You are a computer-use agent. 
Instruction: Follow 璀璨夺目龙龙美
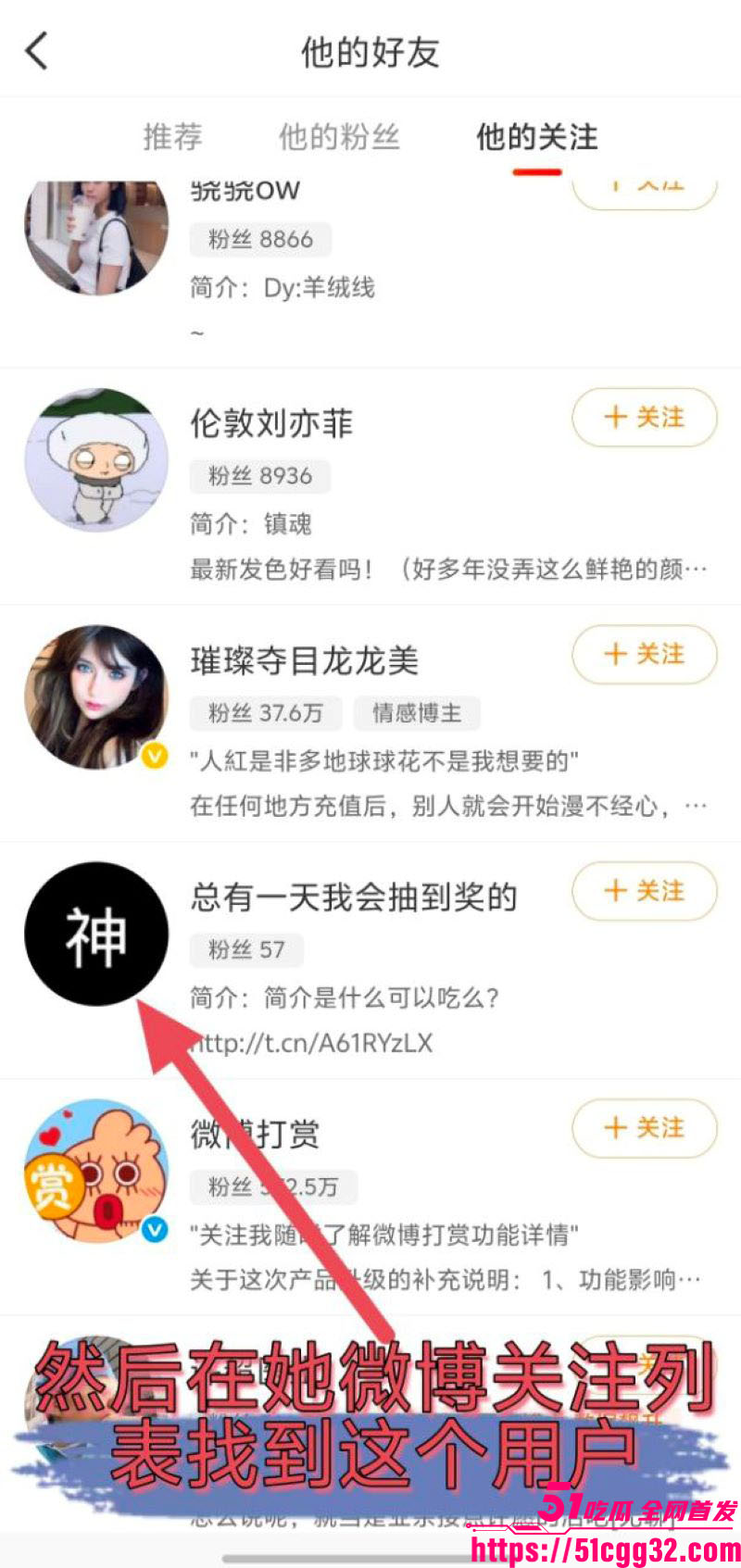coord(645,655)
